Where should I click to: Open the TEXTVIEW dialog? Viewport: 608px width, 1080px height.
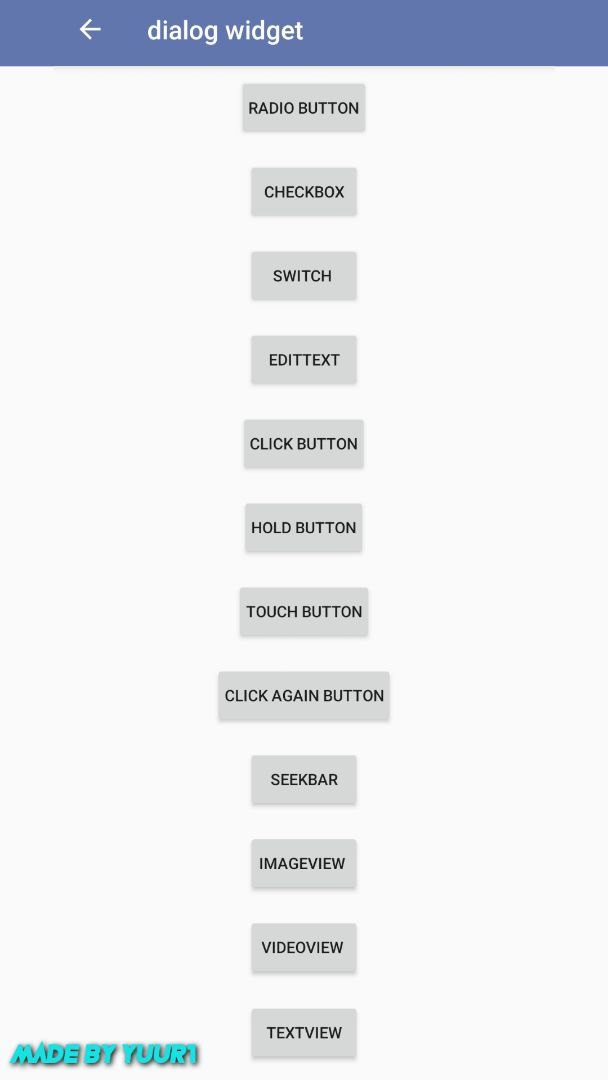pos(303,1033)
